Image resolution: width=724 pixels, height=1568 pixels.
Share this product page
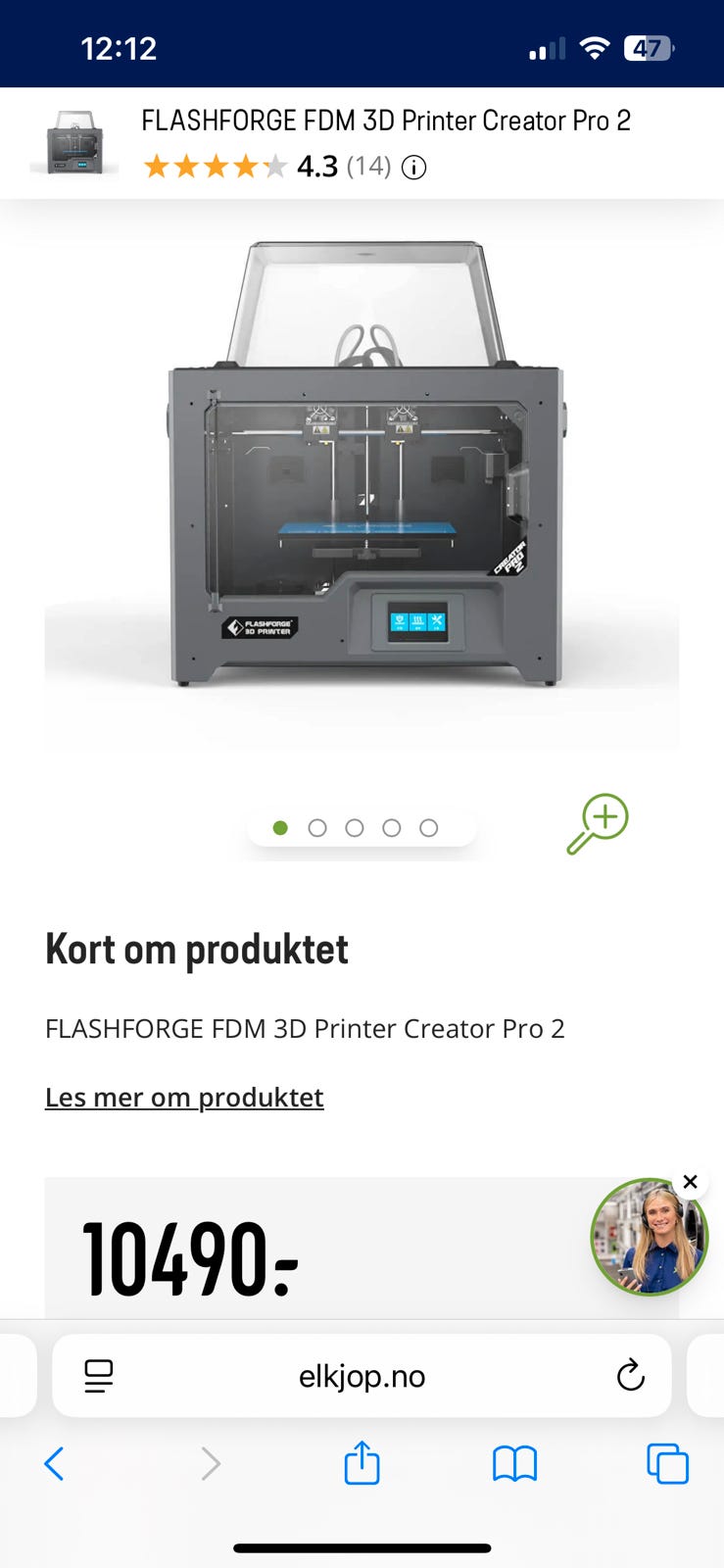coord(362,1463)
